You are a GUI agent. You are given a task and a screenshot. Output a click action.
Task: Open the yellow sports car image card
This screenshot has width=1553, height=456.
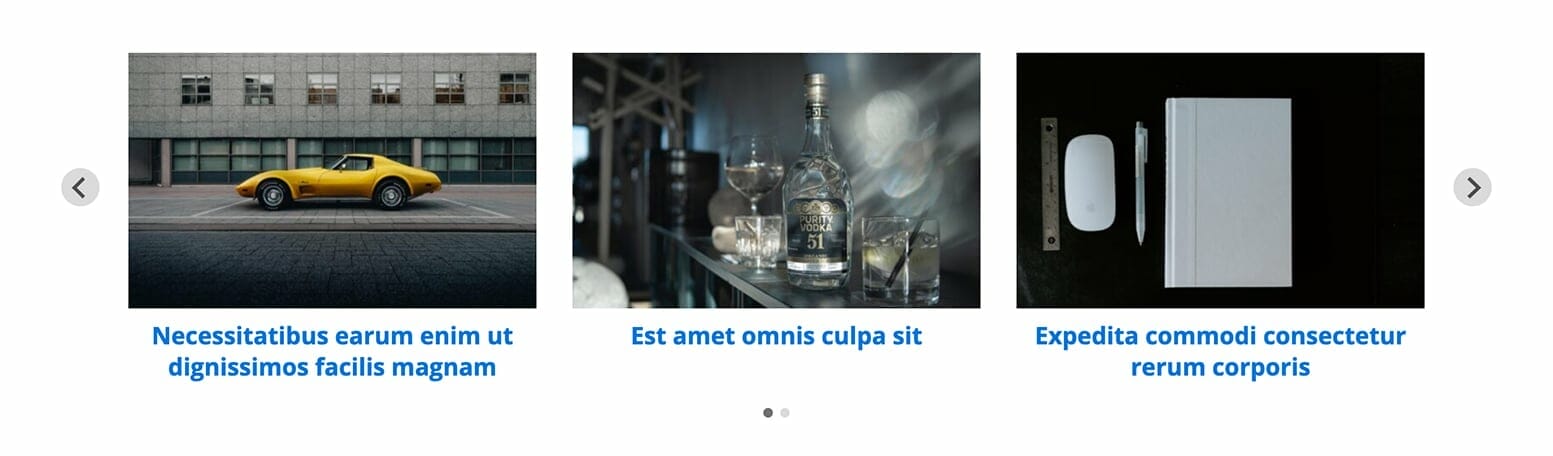point(332,180)
